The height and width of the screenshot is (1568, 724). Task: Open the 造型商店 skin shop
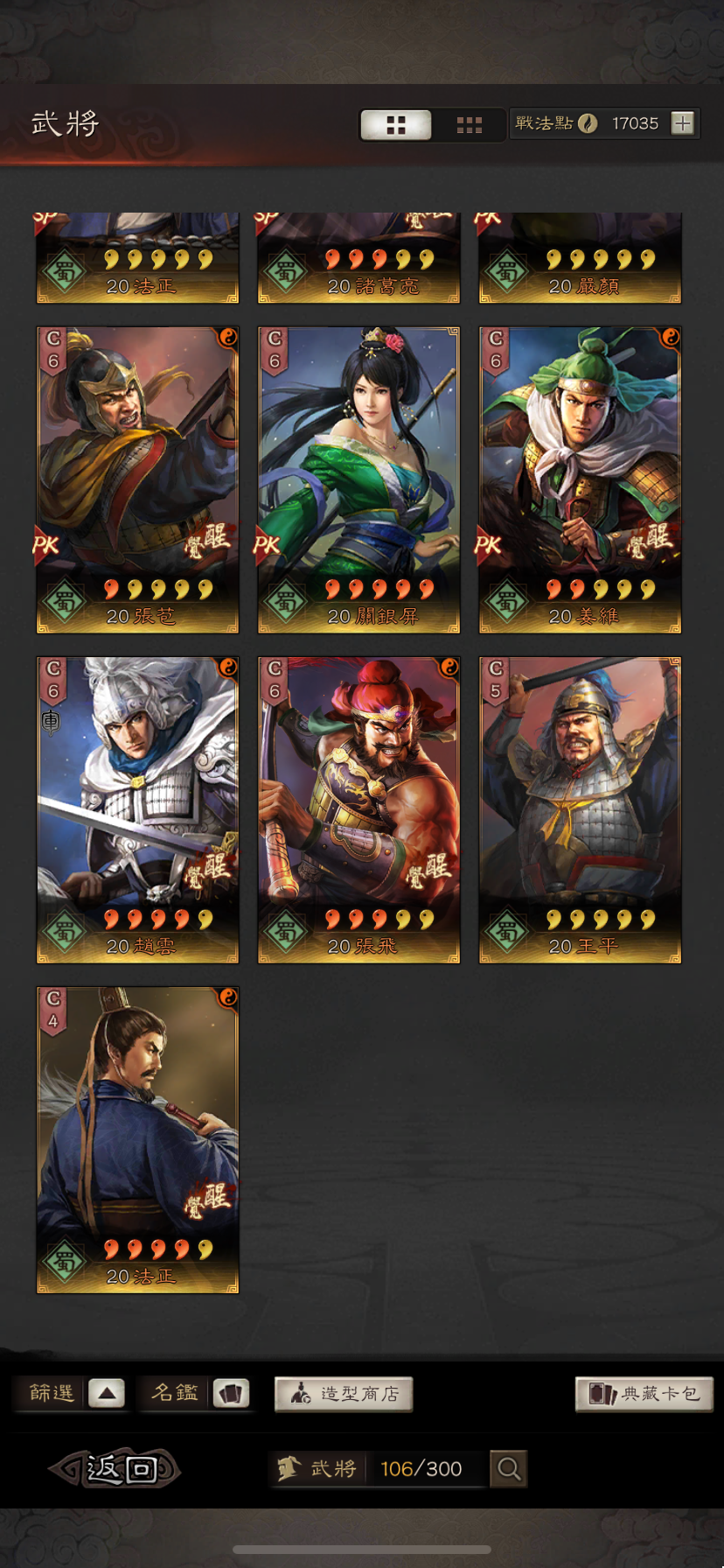tap(344, 1393)
